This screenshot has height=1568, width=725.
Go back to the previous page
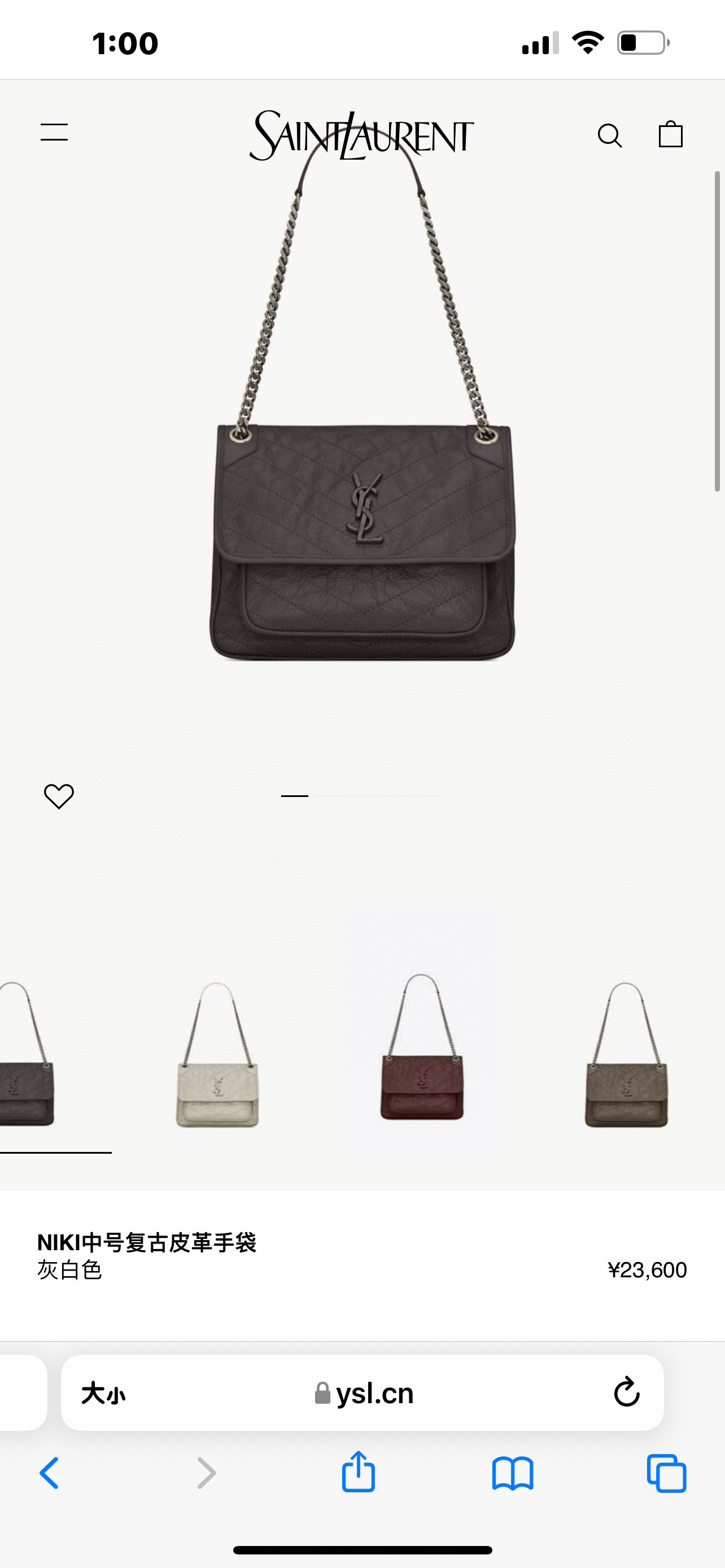coord(49,1473)
